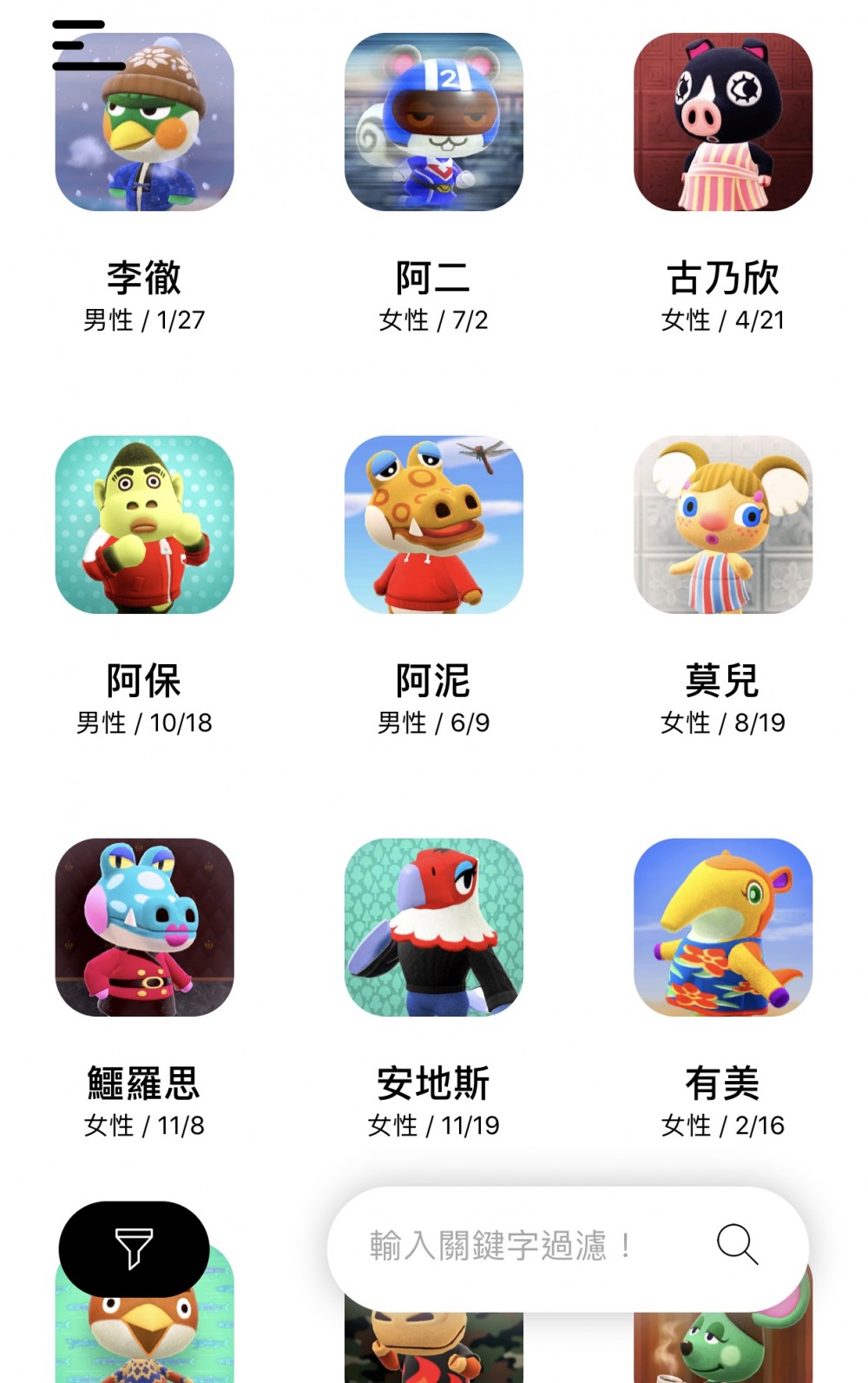Select villager 有美's tile
This screenshot has width=868, height=1383.
pos(722,927)
